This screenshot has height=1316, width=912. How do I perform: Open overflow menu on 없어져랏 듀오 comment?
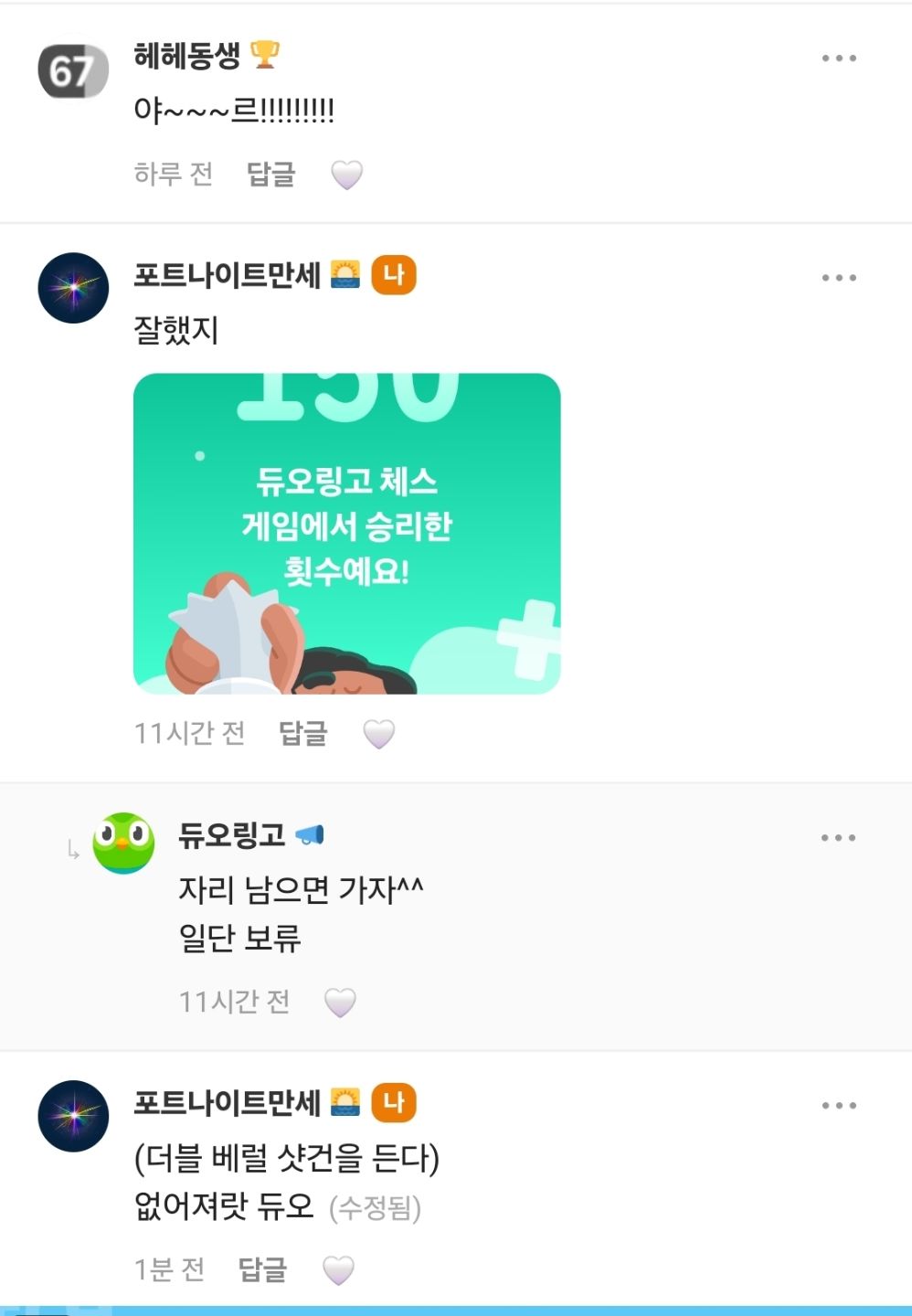tap(838, 1106)
